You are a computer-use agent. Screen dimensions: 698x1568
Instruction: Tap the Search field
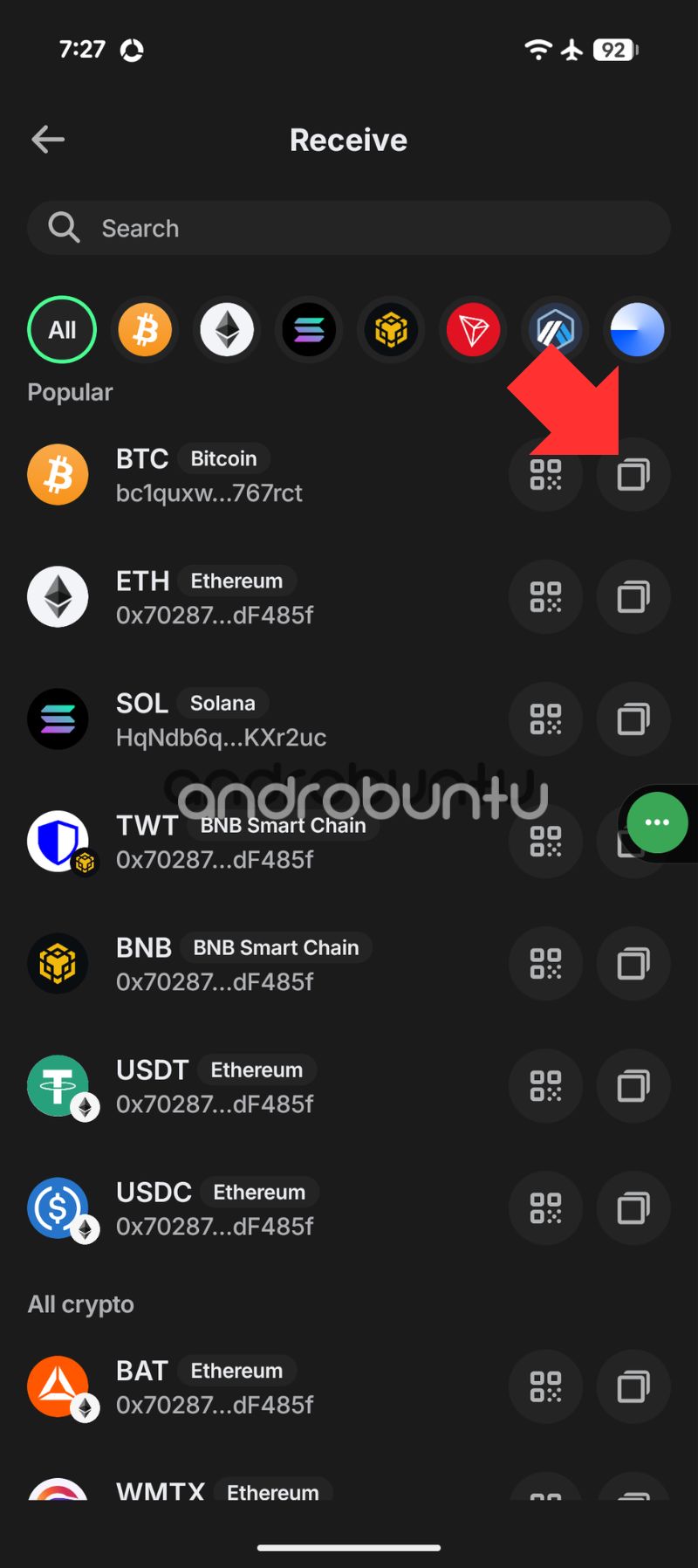(349, 228)
